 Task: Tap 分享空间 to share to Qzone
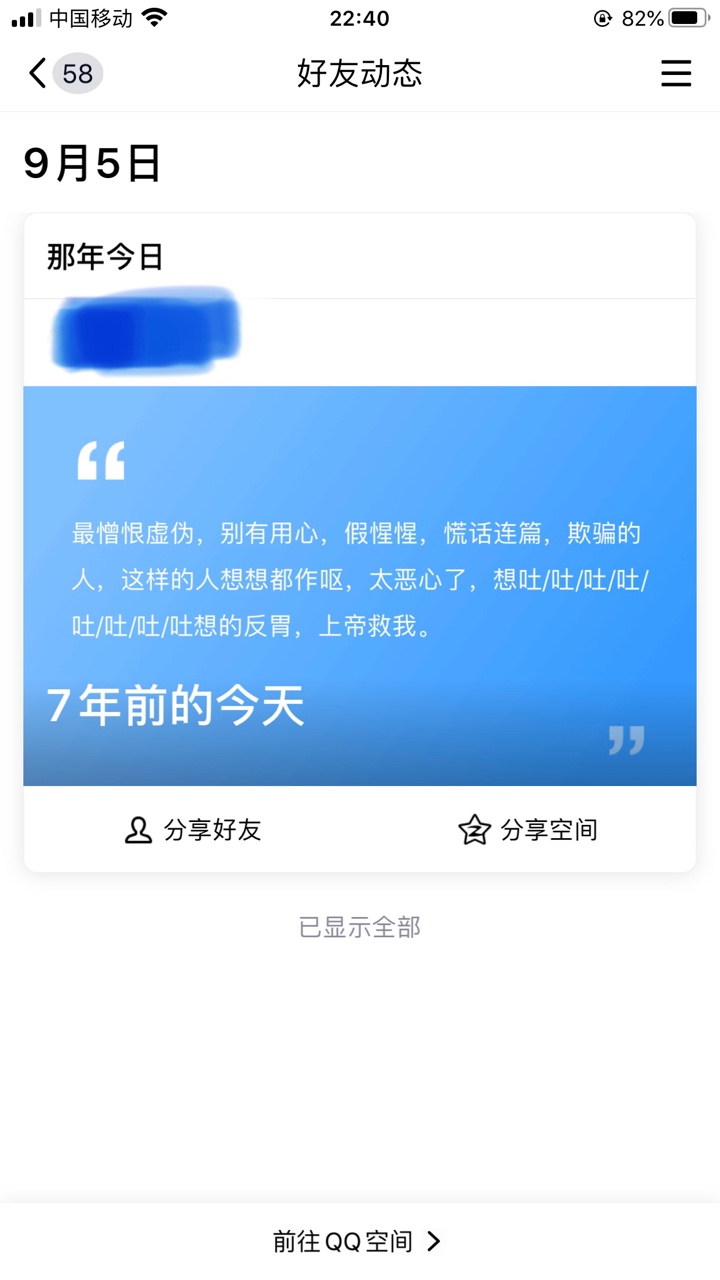tap(528, 830)
